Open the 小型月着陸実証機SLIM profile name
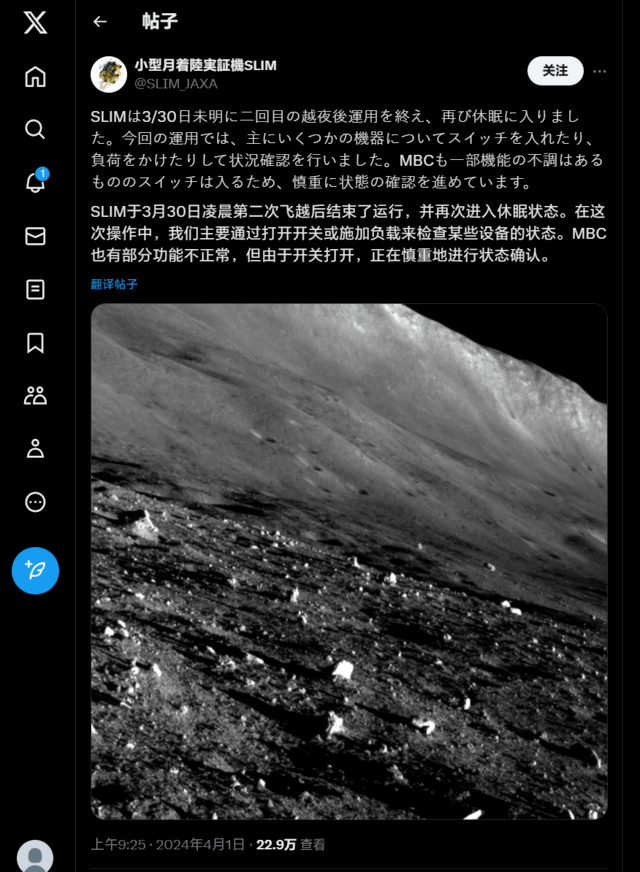The width and height of the screenshot is (640, 872). (205, 65)
